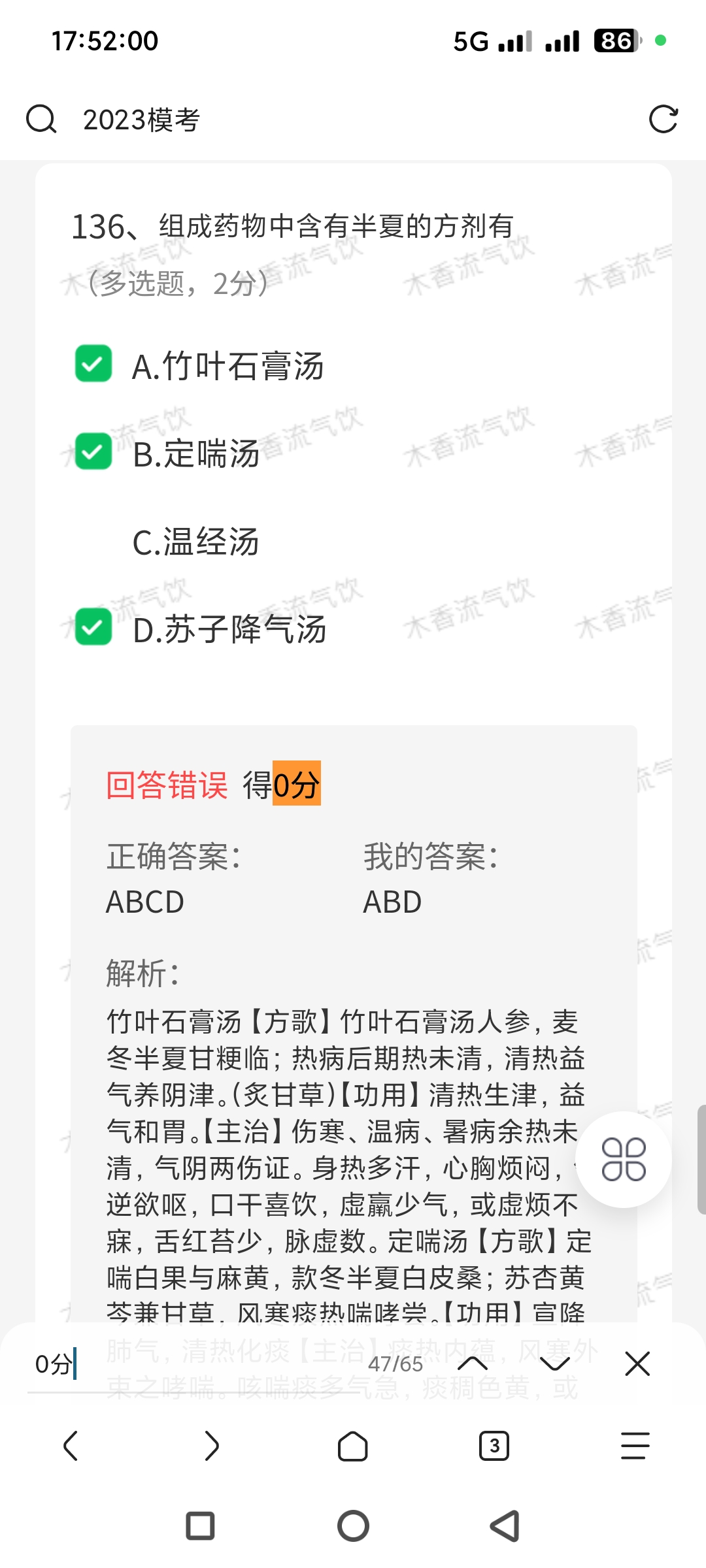Open the floating four-circle quick menu
The height and width of the screenshot is (1568, 706).
click(x=623, y=1159)
